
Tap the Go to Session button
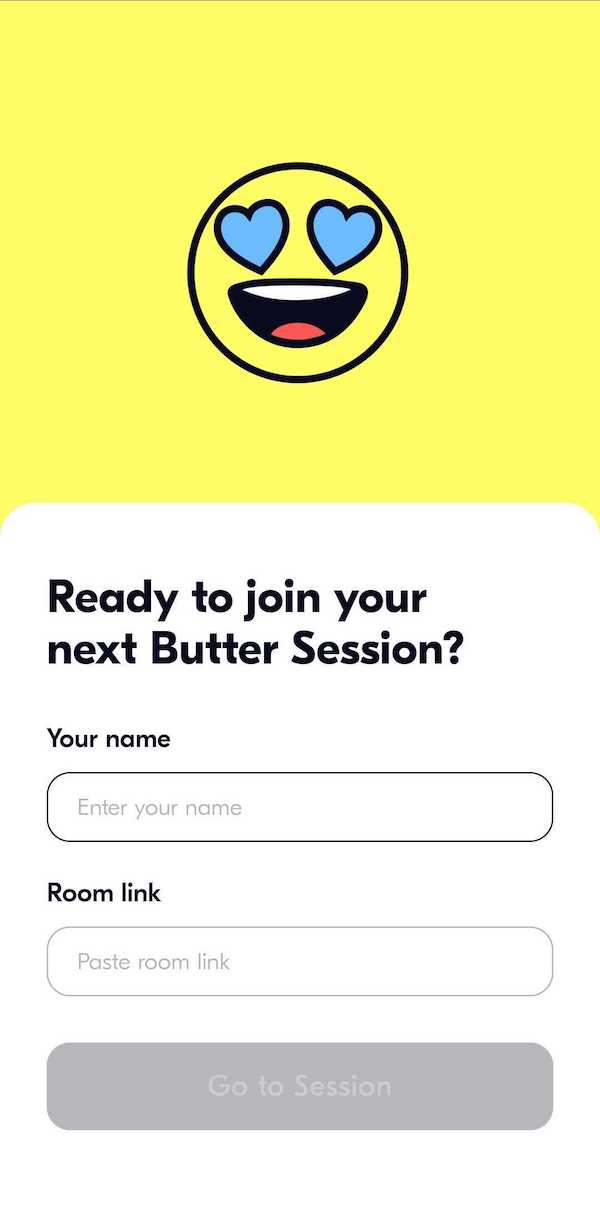[300, 1086]
